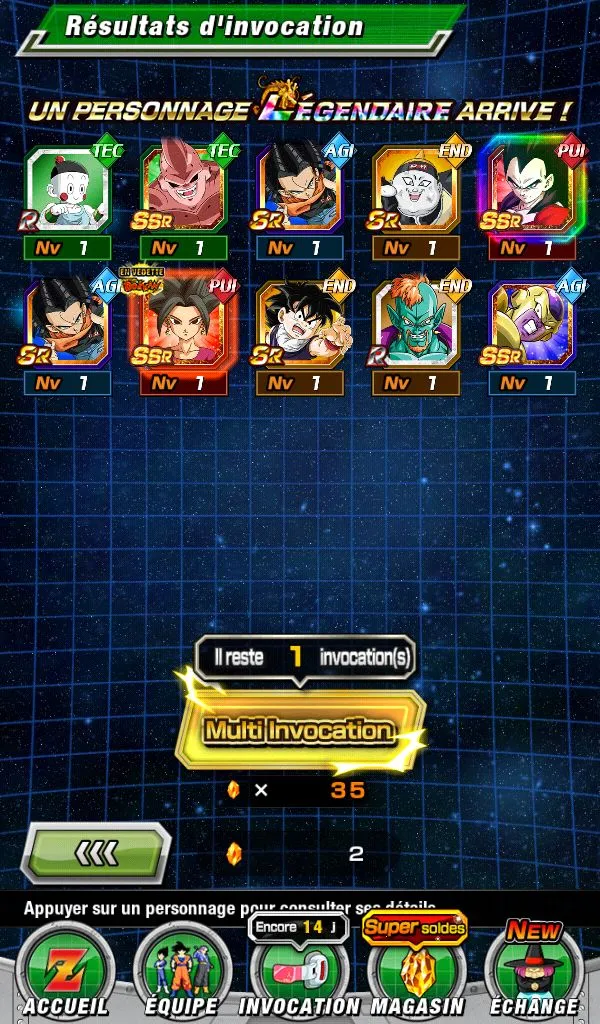View details of the R TEC Chiaotzu card
The height and width of the screenshot is (1024, 600).
(x=67, y=190)
